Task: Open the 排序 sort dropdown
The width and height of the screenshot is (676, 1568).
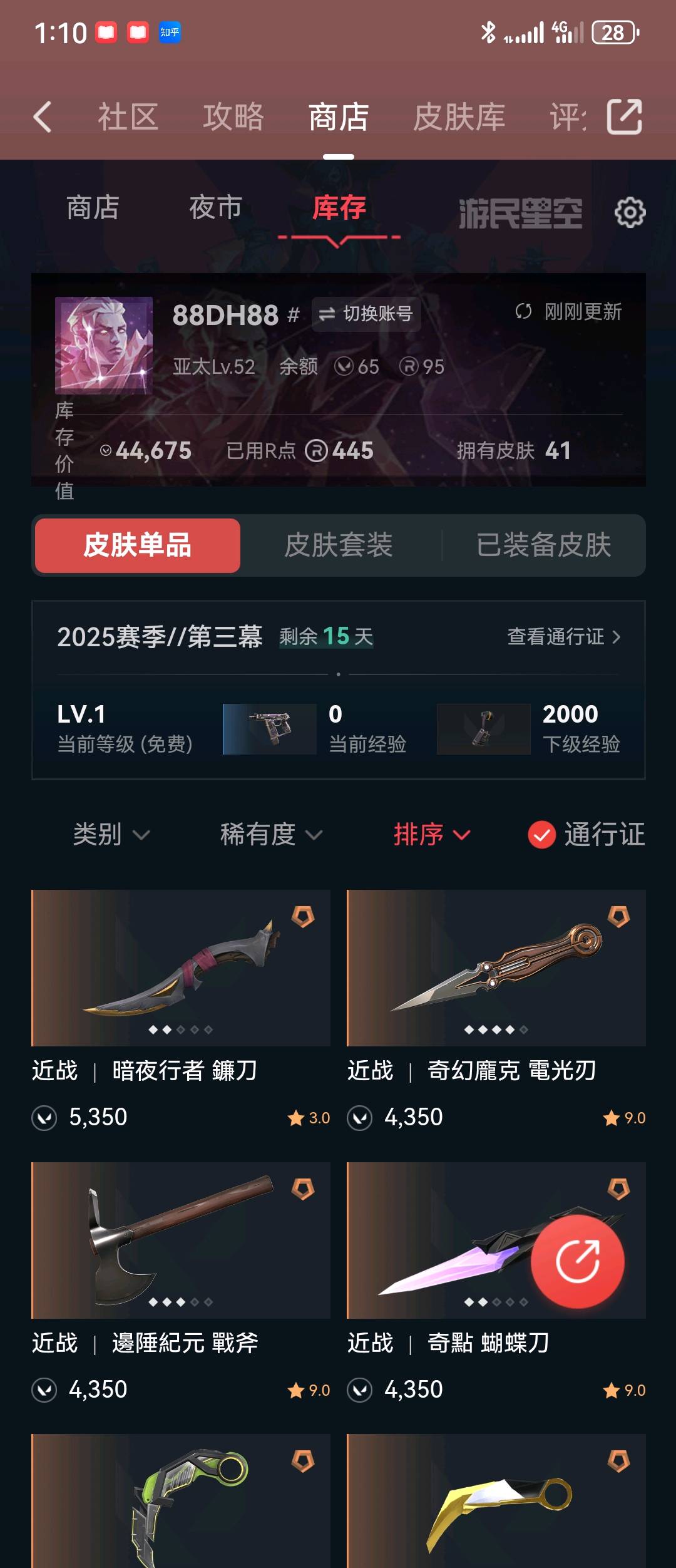Action: (x=431, y=835)
